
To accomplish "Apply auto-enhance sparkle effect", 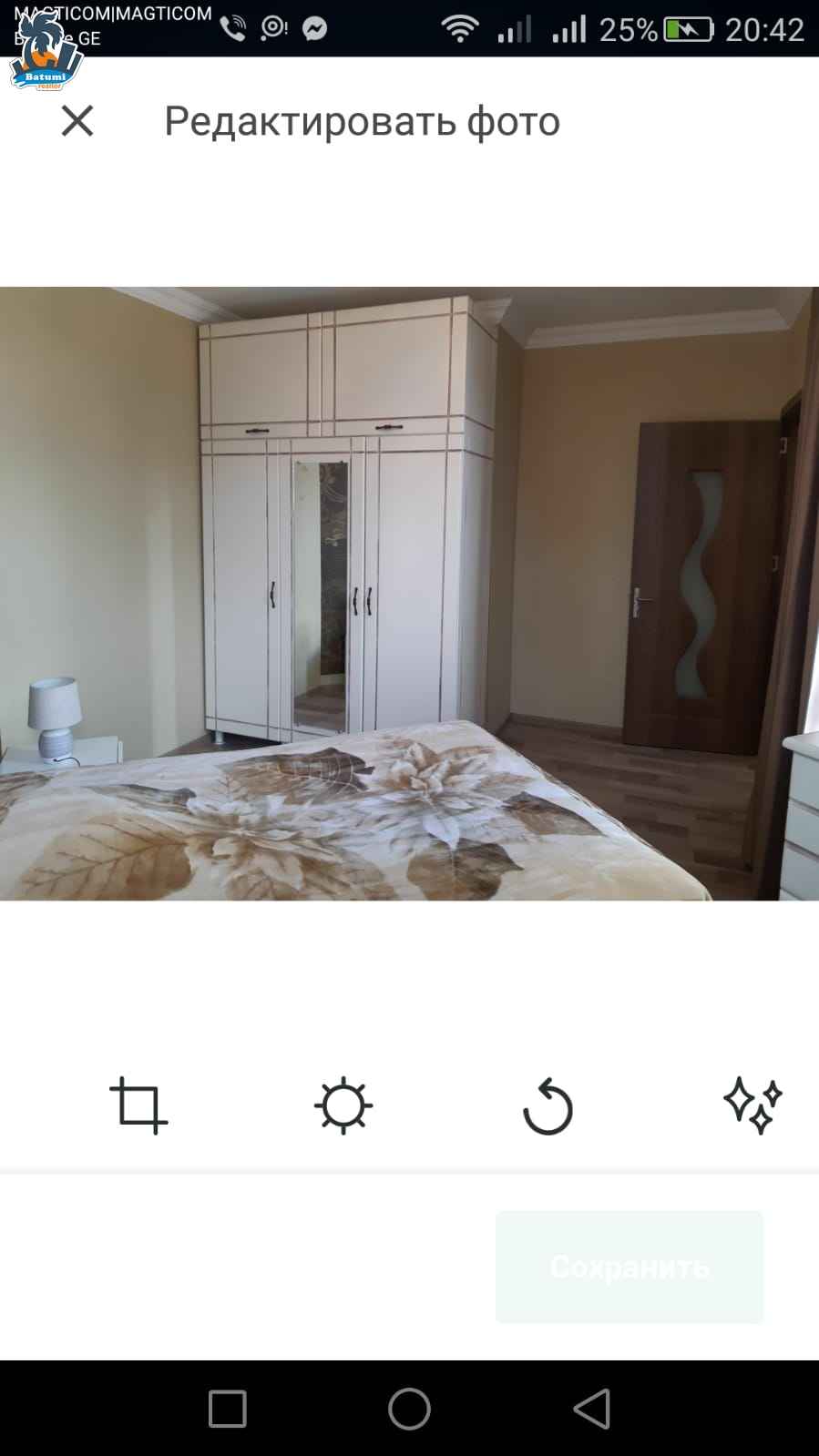I will pyautogui.click(x=753, y=1105).
